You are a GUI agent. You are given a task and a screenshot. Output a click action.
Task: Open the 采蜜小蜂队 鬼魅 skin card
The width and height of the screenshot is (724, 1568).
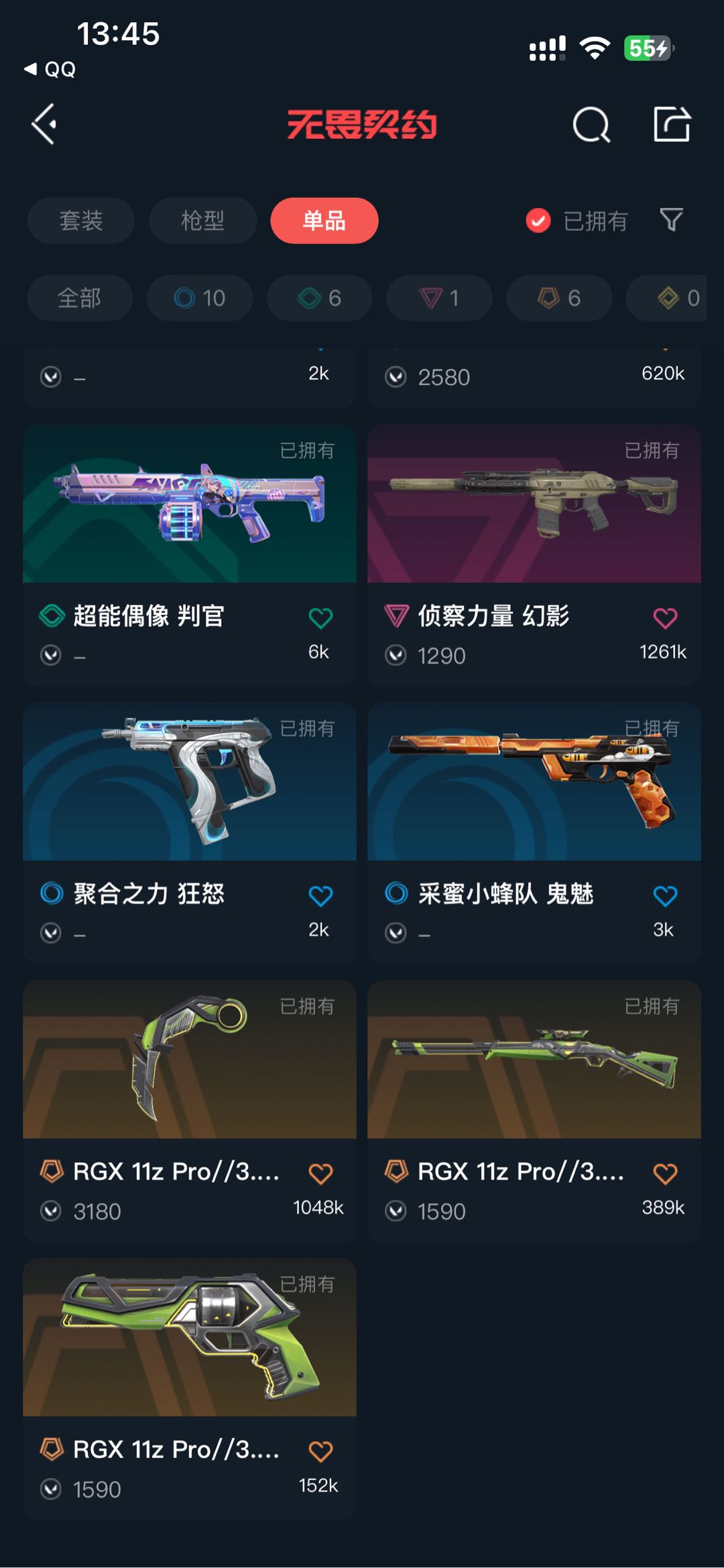tap(534, 833)
